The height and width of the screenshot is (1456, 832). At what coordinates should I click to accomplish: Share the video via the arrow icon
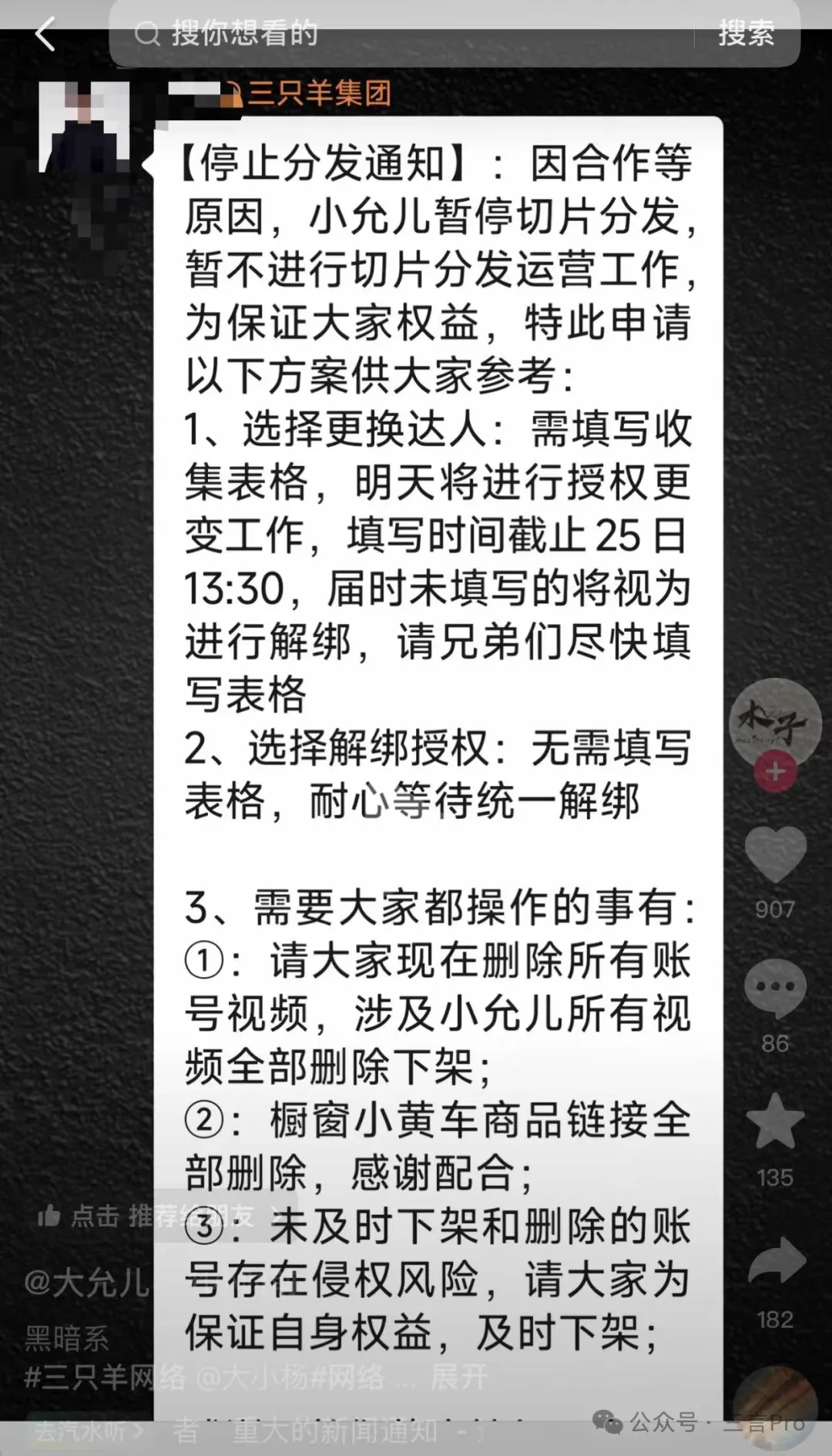775,1262
